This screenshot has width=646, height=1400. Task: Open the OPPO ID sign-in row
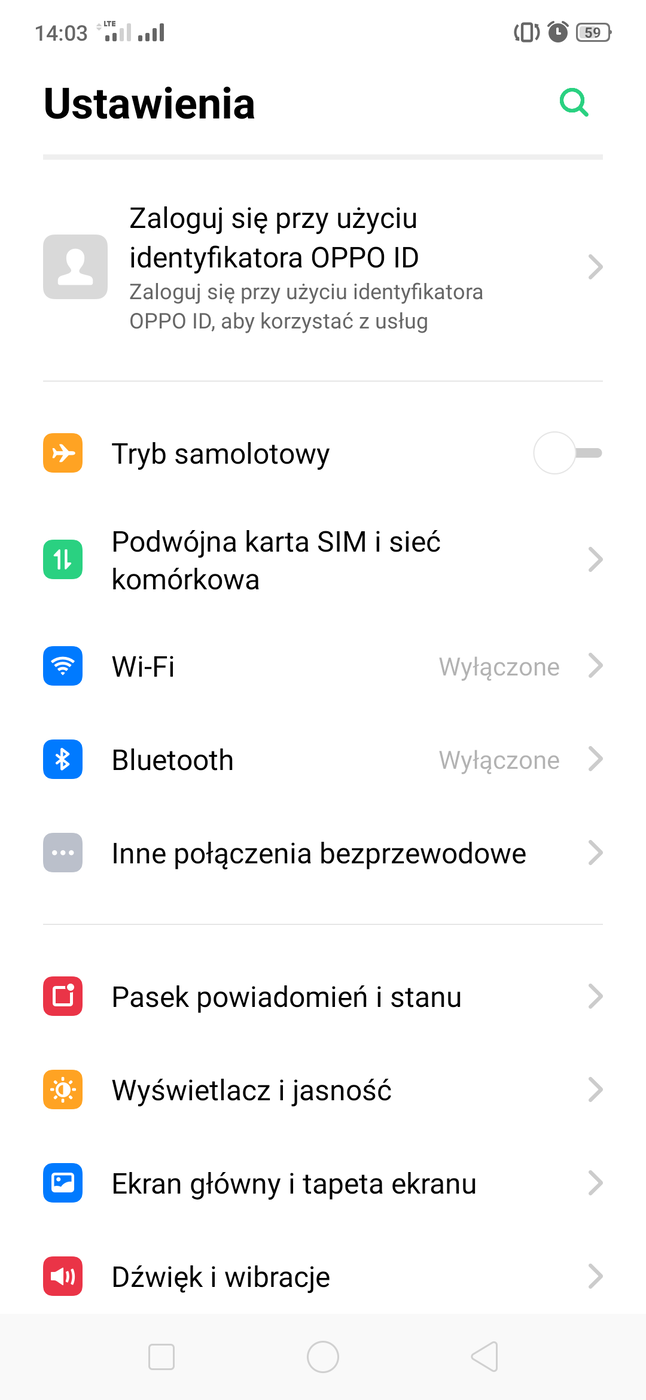(322, 267)
